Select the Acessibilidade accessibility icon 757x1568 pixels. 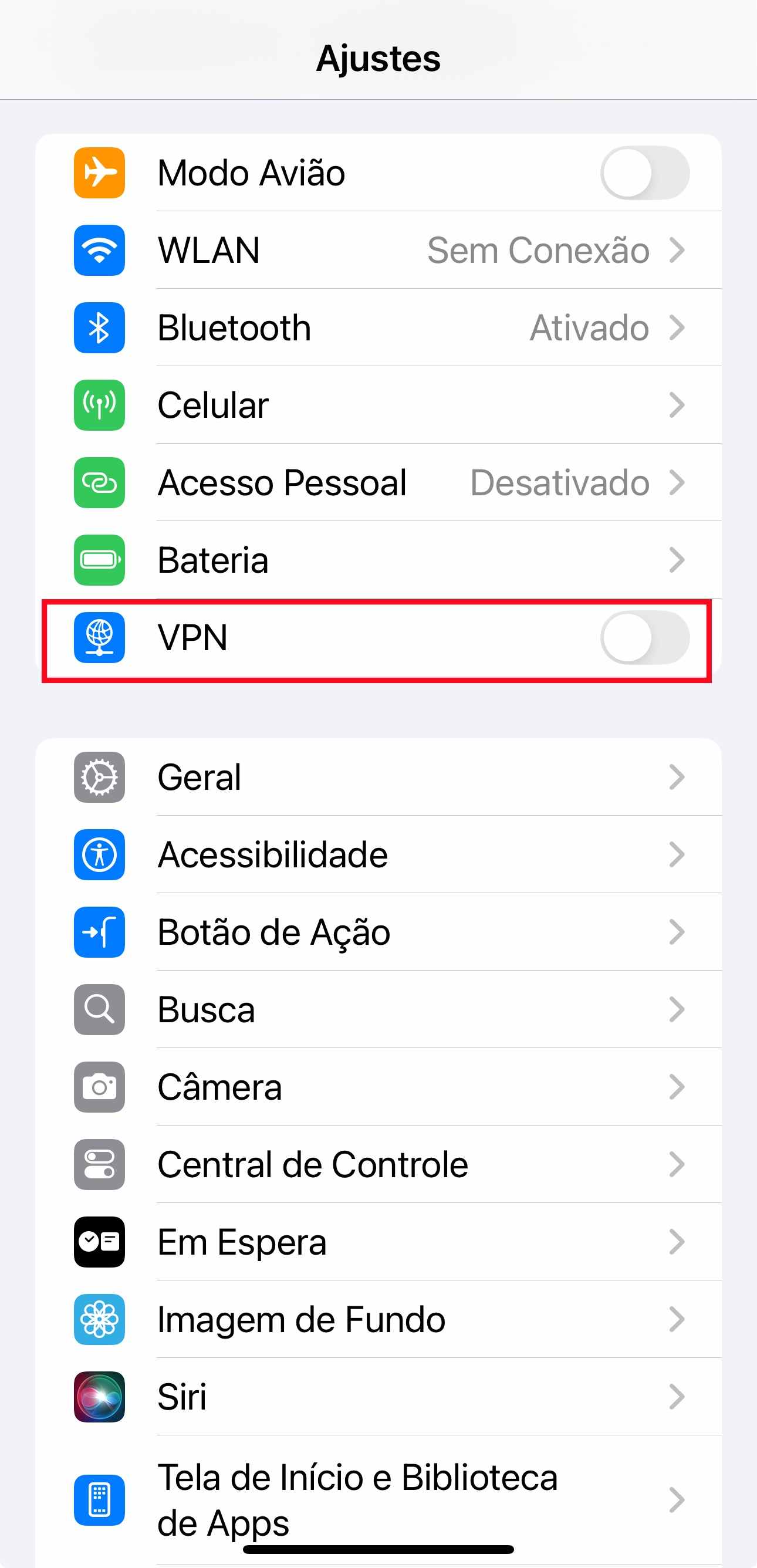pos(99,854)
